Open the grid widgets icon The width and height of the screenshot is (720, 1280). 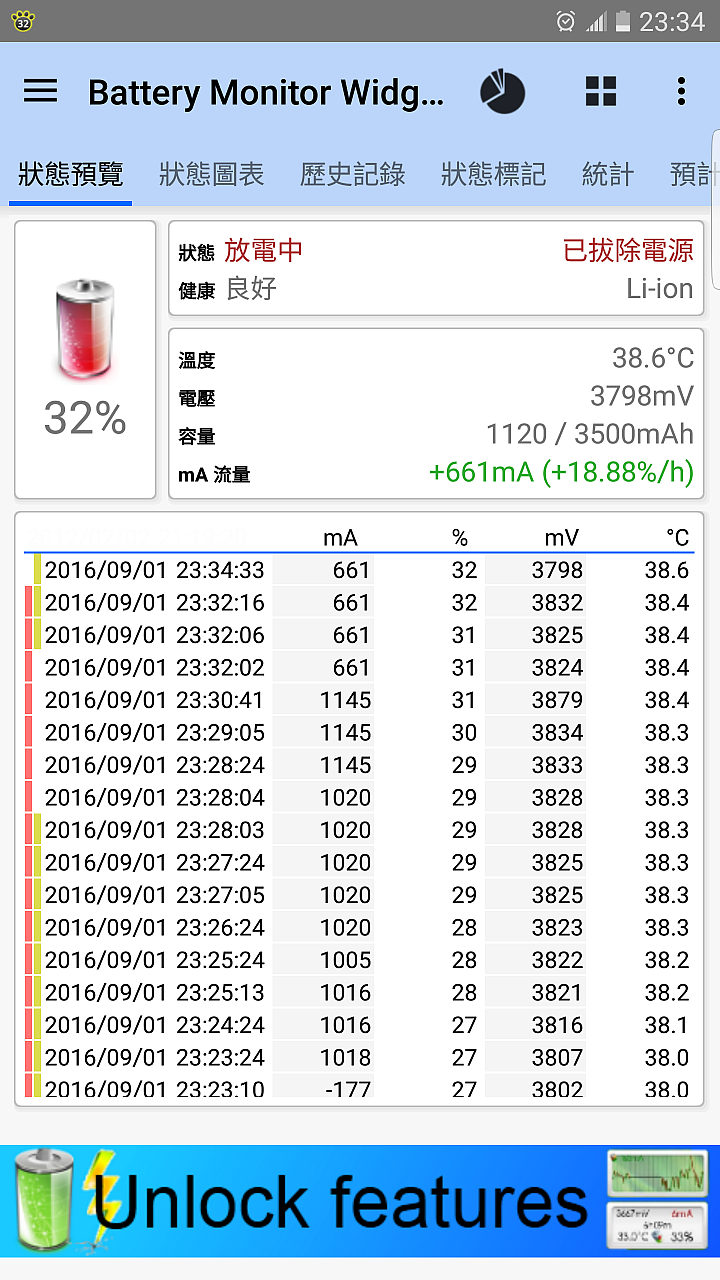click(601, 92)
